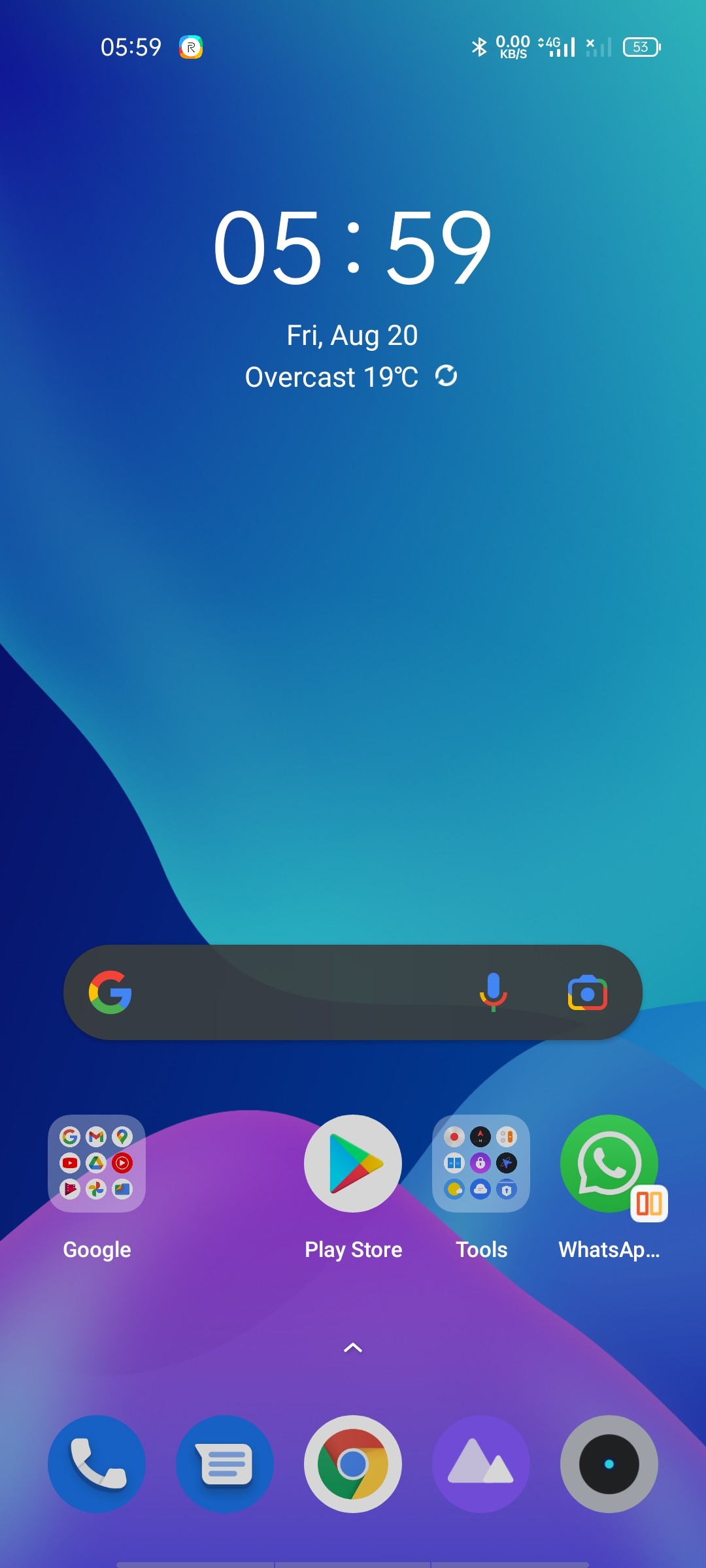The image size is (706, 1568).
Task: Open the Photos gallery app
Action: 481,1463
